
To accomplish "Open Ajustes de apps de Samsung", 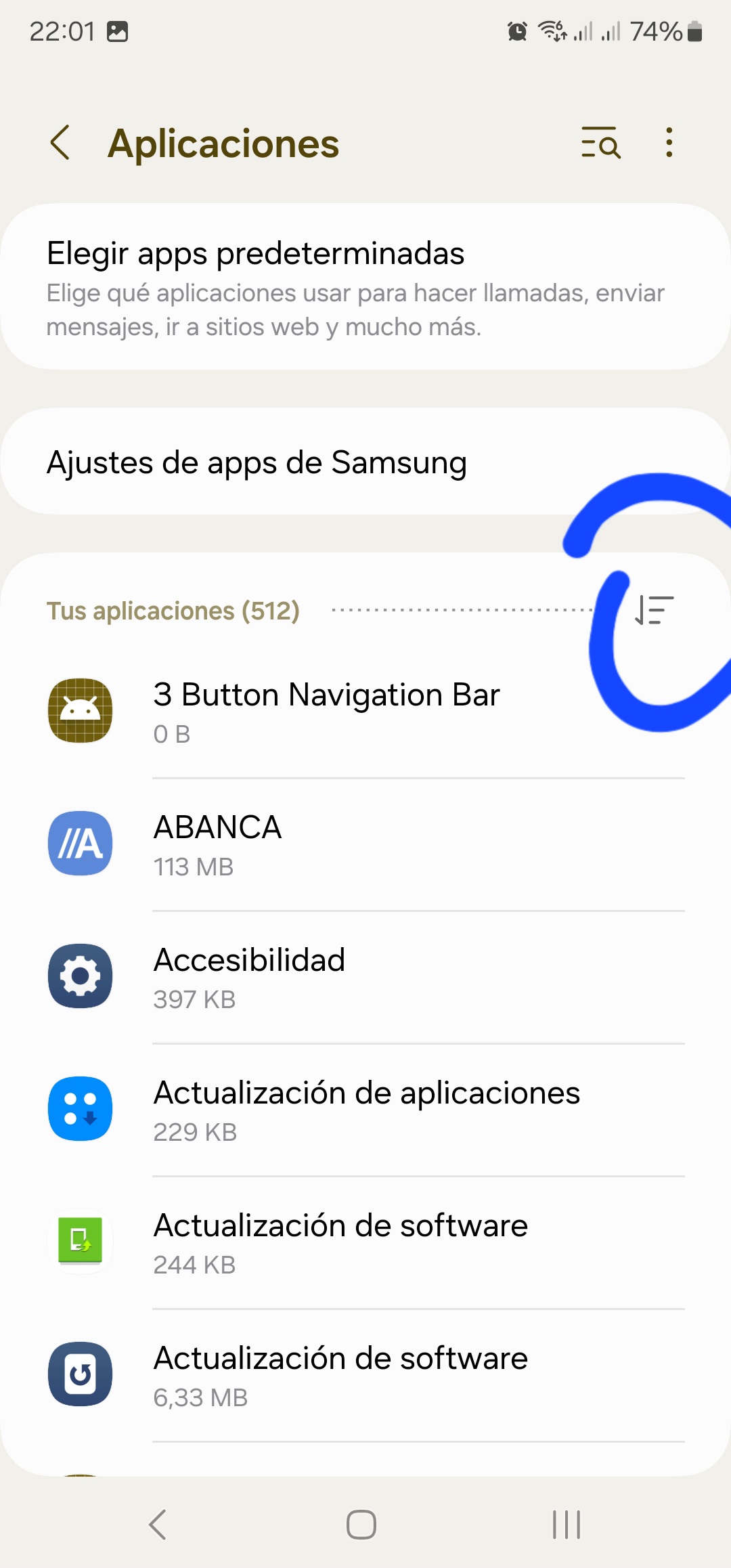I will (x=365, y=462).
